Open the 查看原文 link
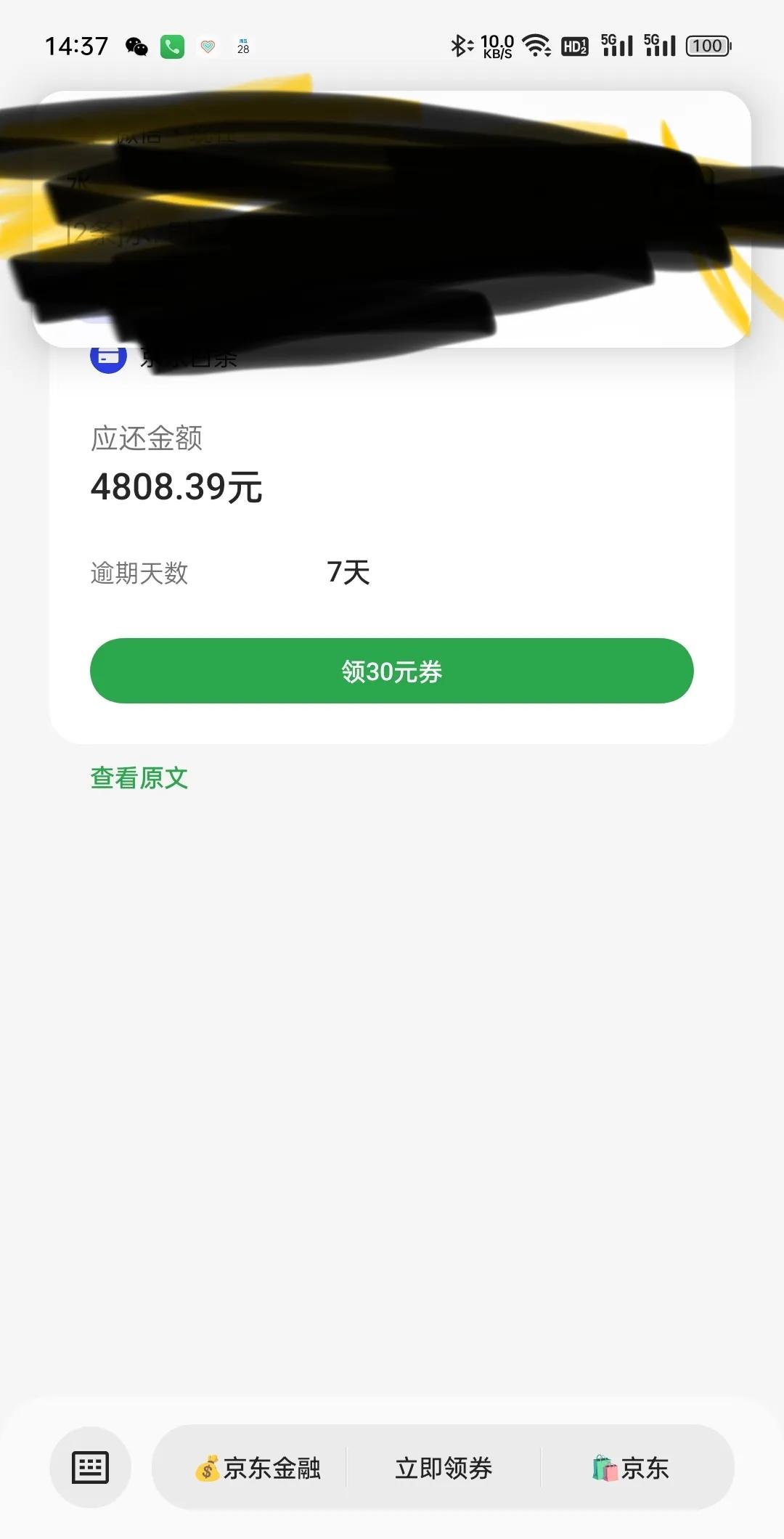784x1539 pixels. (x=139, y=778)
